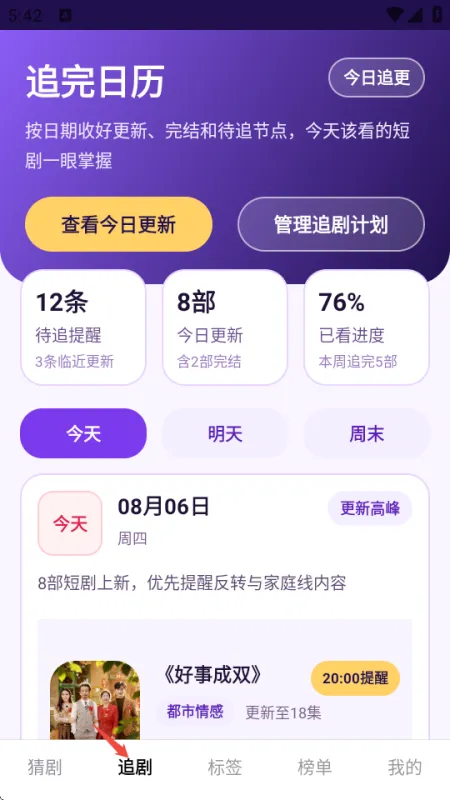450x800 pixels.
Task: Open the 榜单 tab
Action: coord(314,767)
